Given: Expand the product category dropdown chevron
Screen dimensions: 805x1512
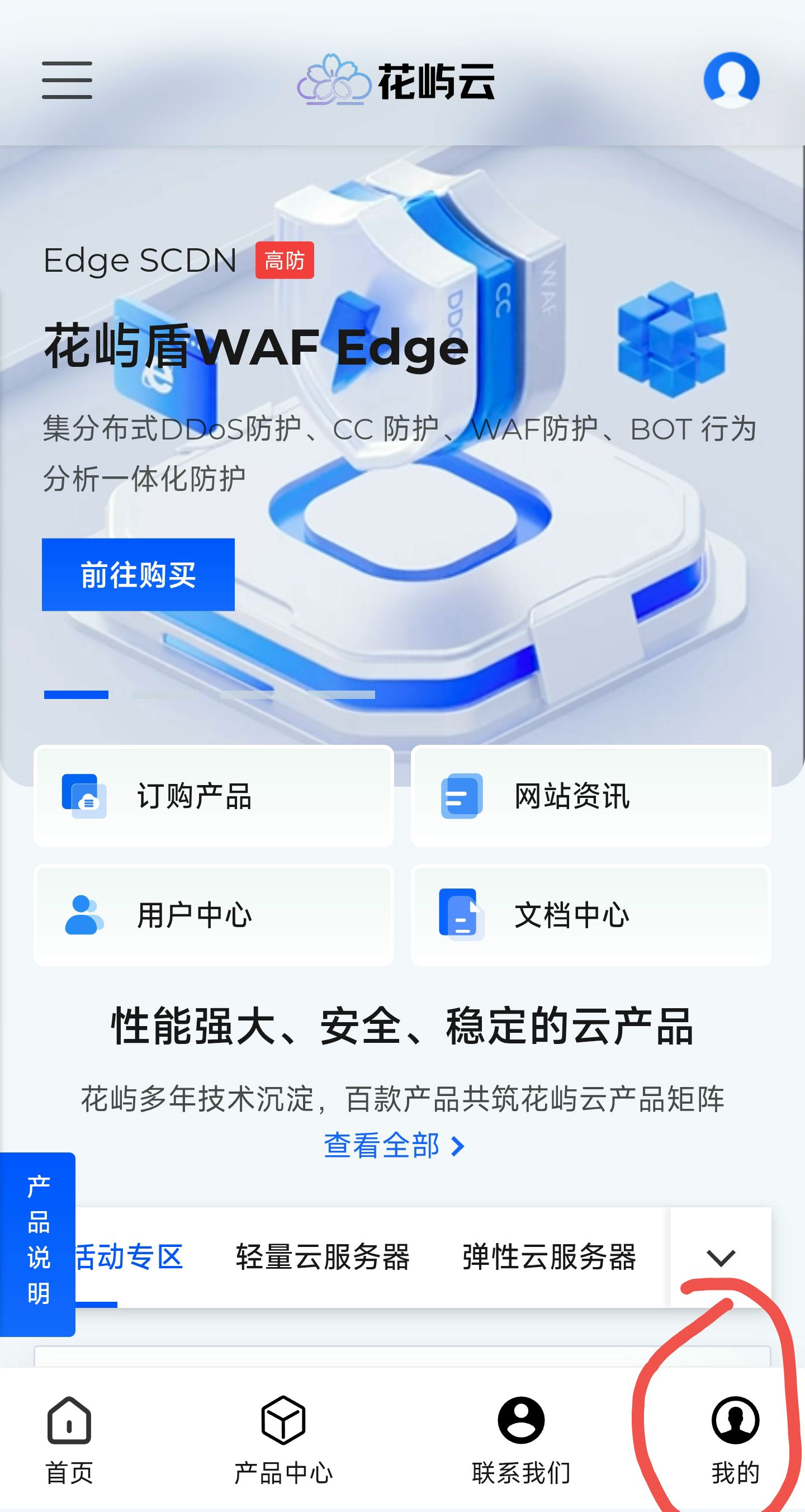Looking at the screenshot, I should [x=721, y=1257].
